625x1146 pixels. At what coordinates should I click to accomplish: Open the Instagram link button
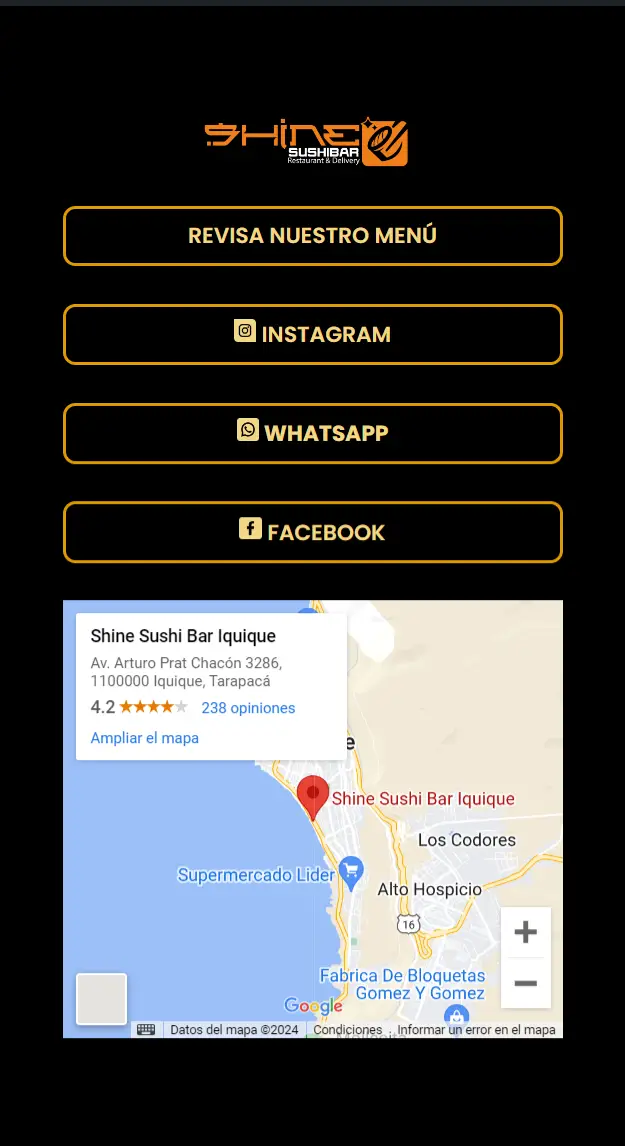click(x=312, y=334)
